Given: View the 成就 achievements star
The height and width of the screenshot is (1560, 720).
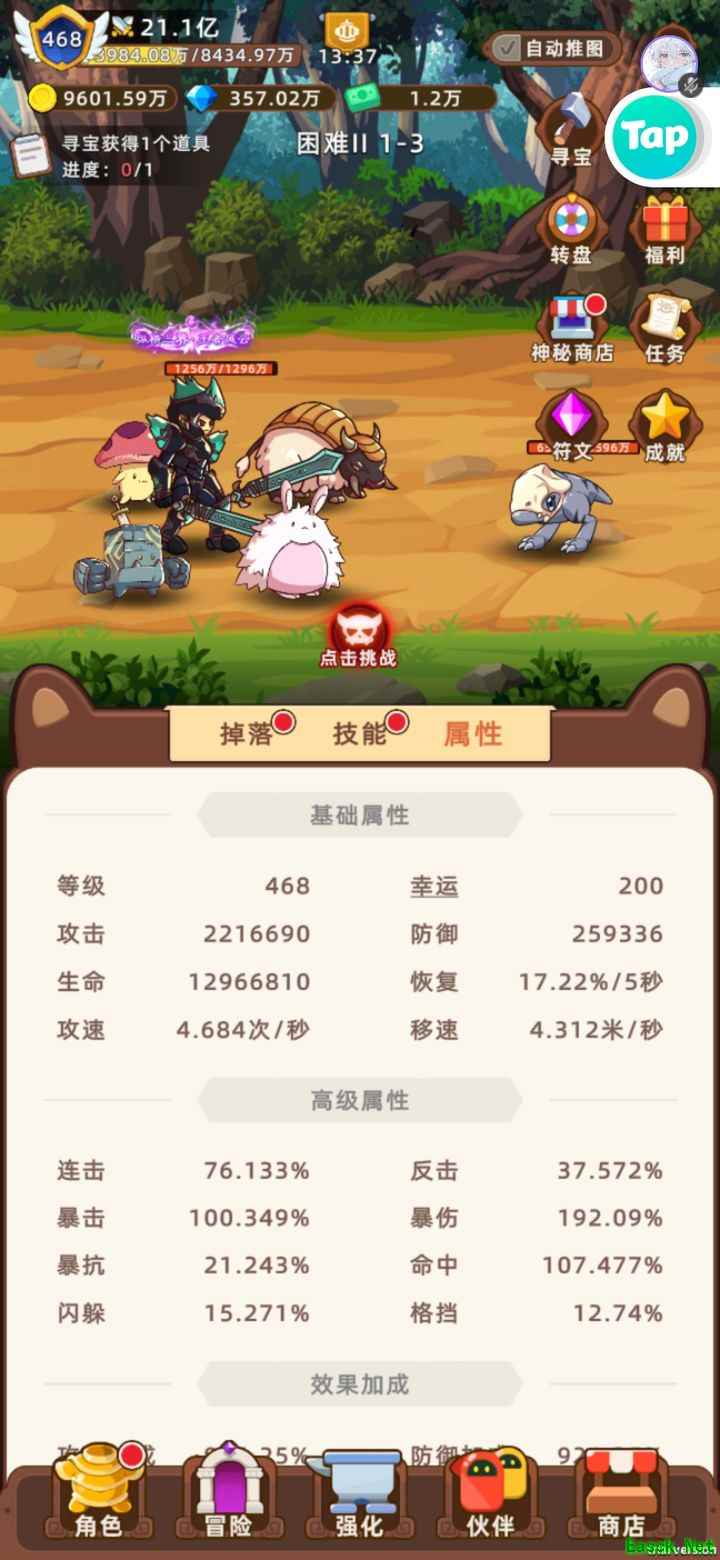Looking at the screenshot, I should (664, 424).
